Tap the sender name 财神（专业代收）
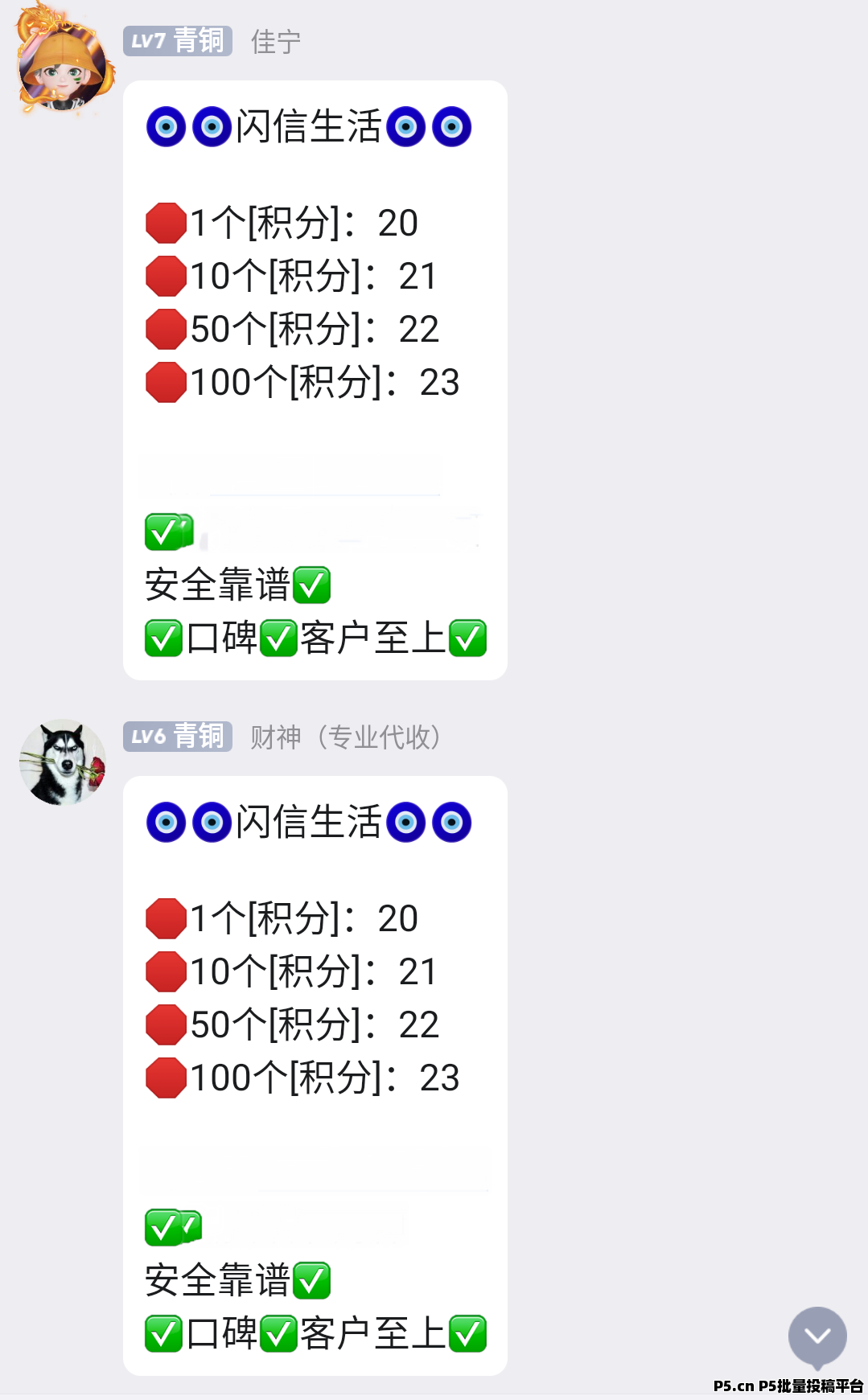The height and width of the screenshot is (1400, 868). click(345, 737)
